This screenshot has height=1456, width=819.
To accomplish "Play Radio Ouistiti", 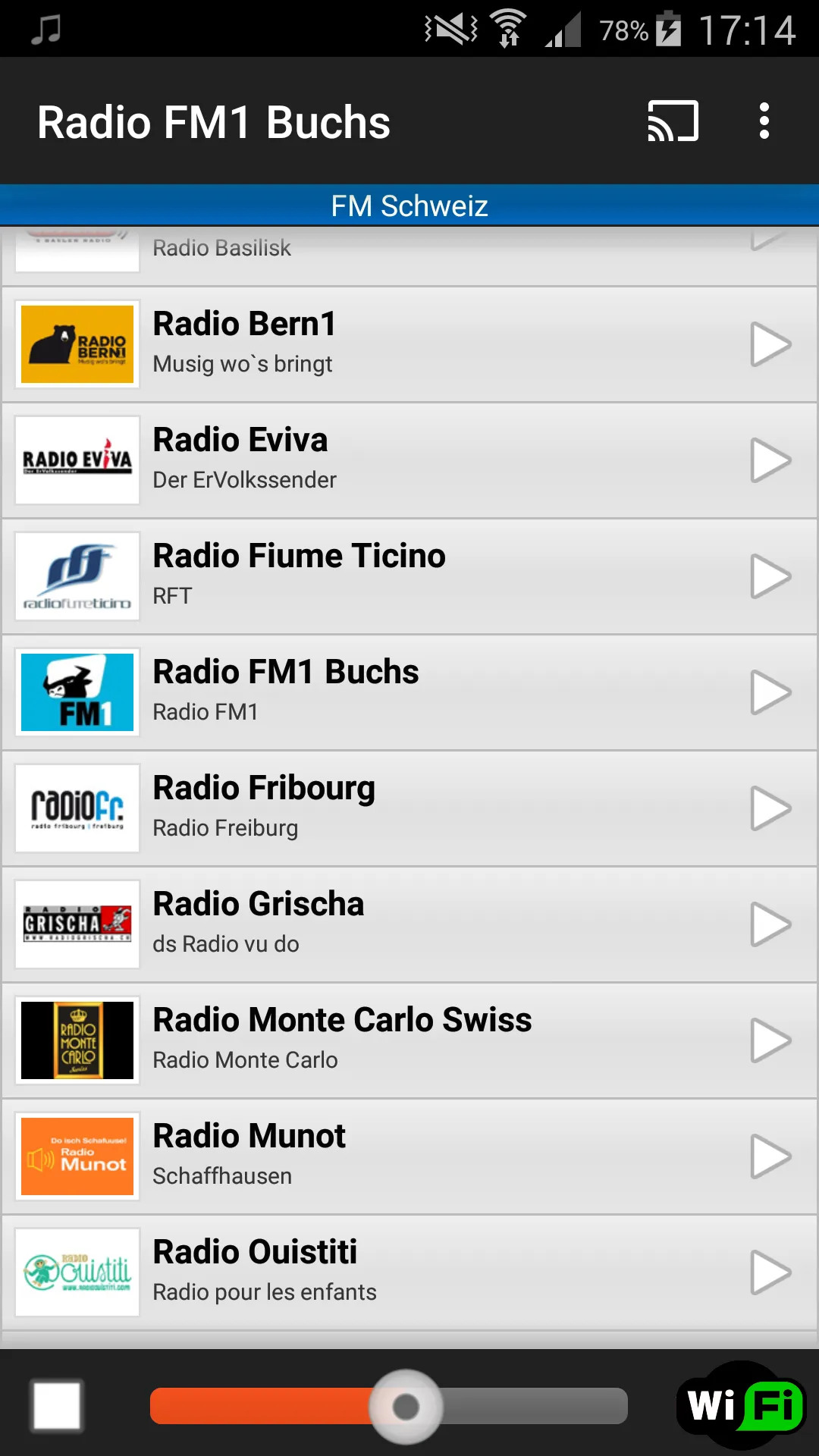I will coord(770,1272).
